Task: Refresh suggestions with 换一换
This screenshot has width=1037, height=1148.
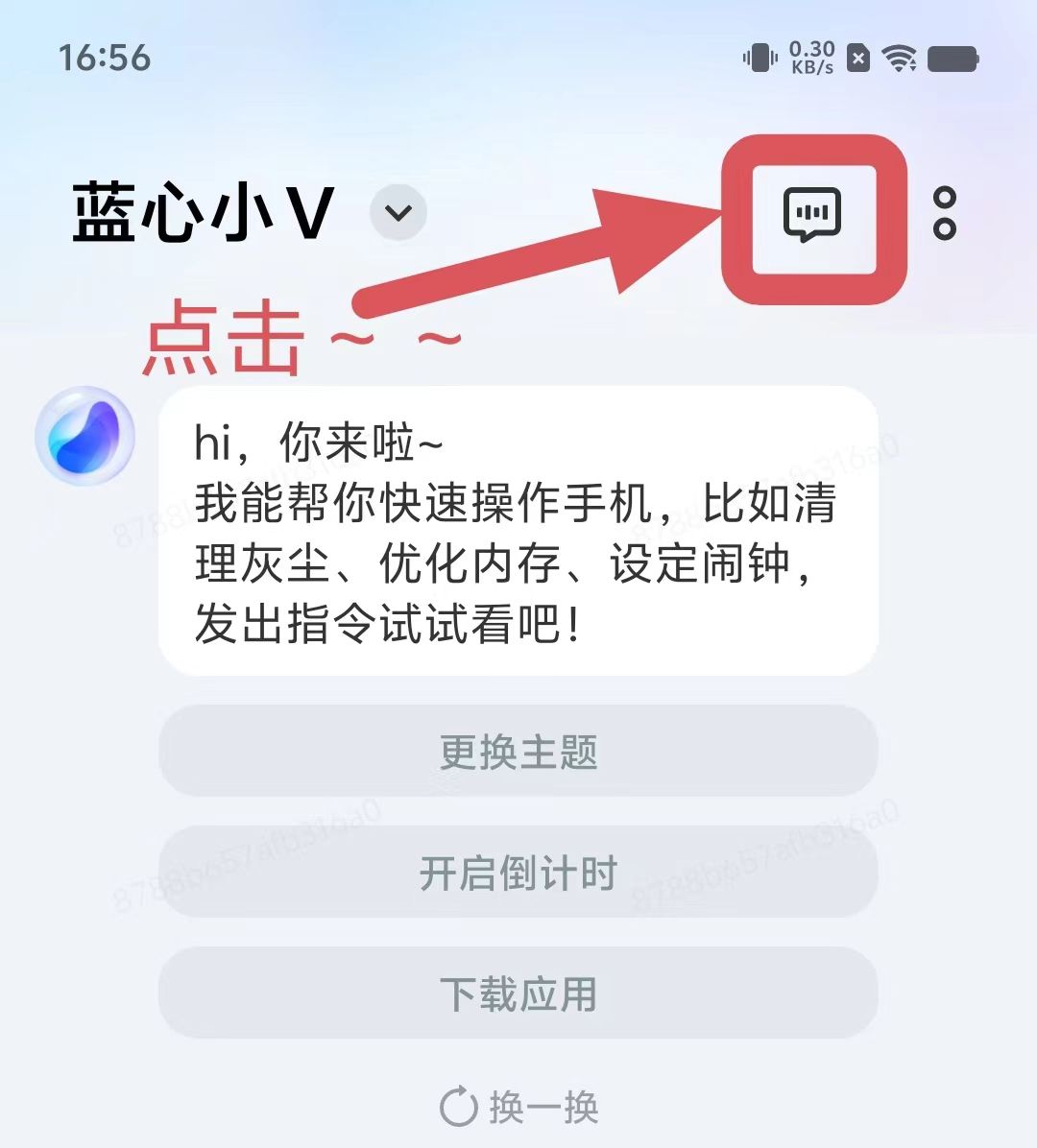Action: coord(519,1107)
